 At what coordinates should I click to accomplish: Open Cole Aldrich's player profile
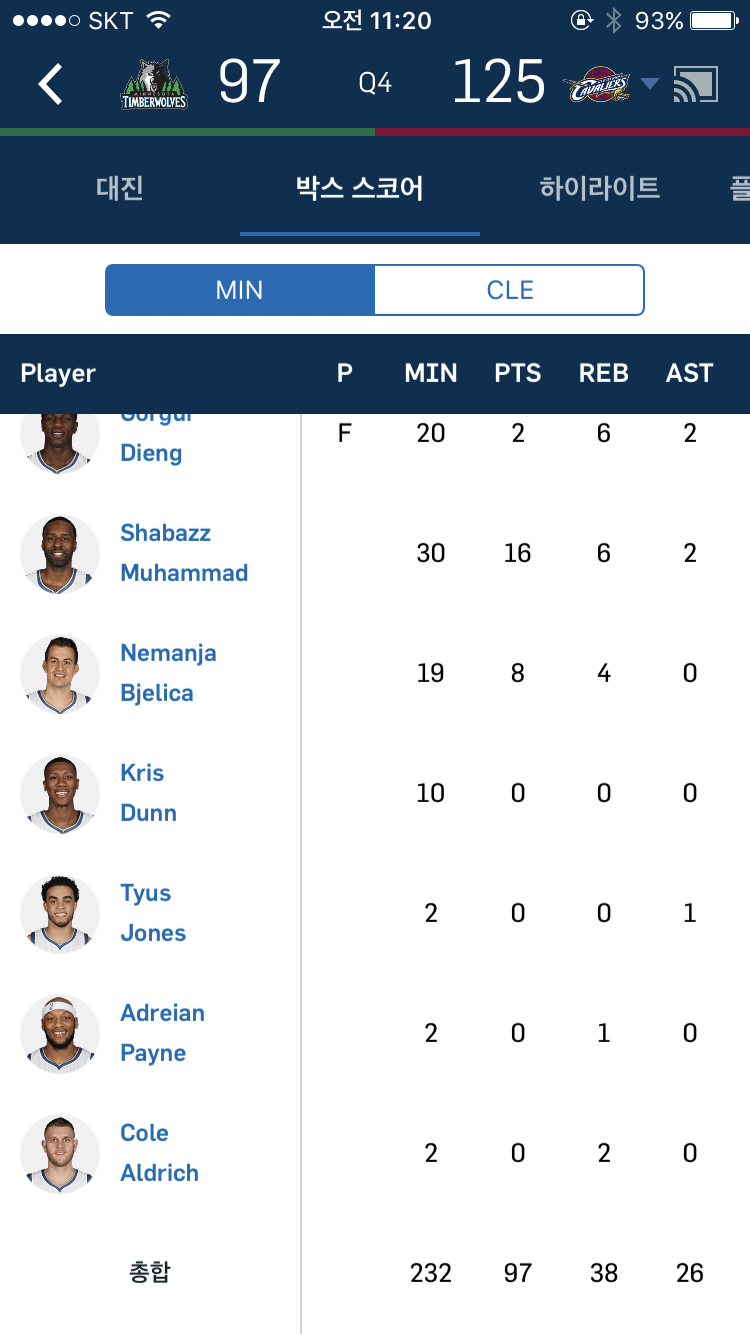(159, 1153)
